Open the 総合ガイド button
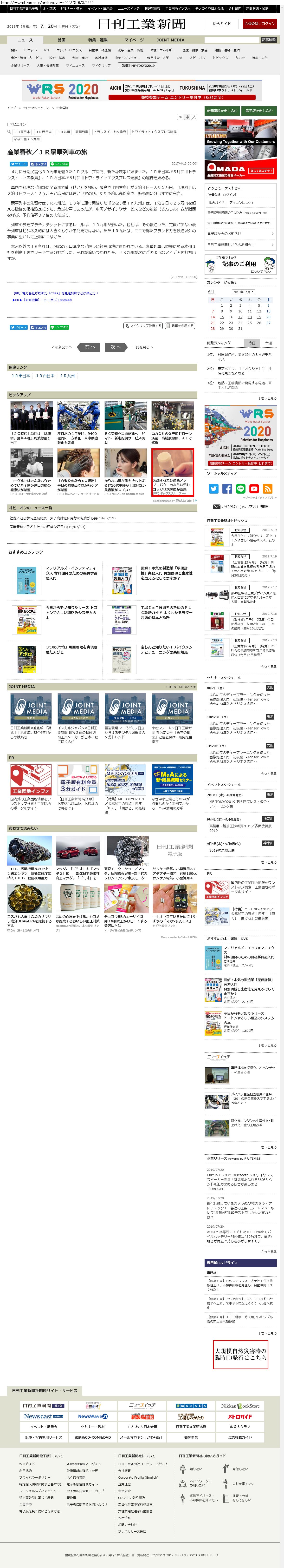The height and width of the screenshot is (1568, 284). pos(221,24)
